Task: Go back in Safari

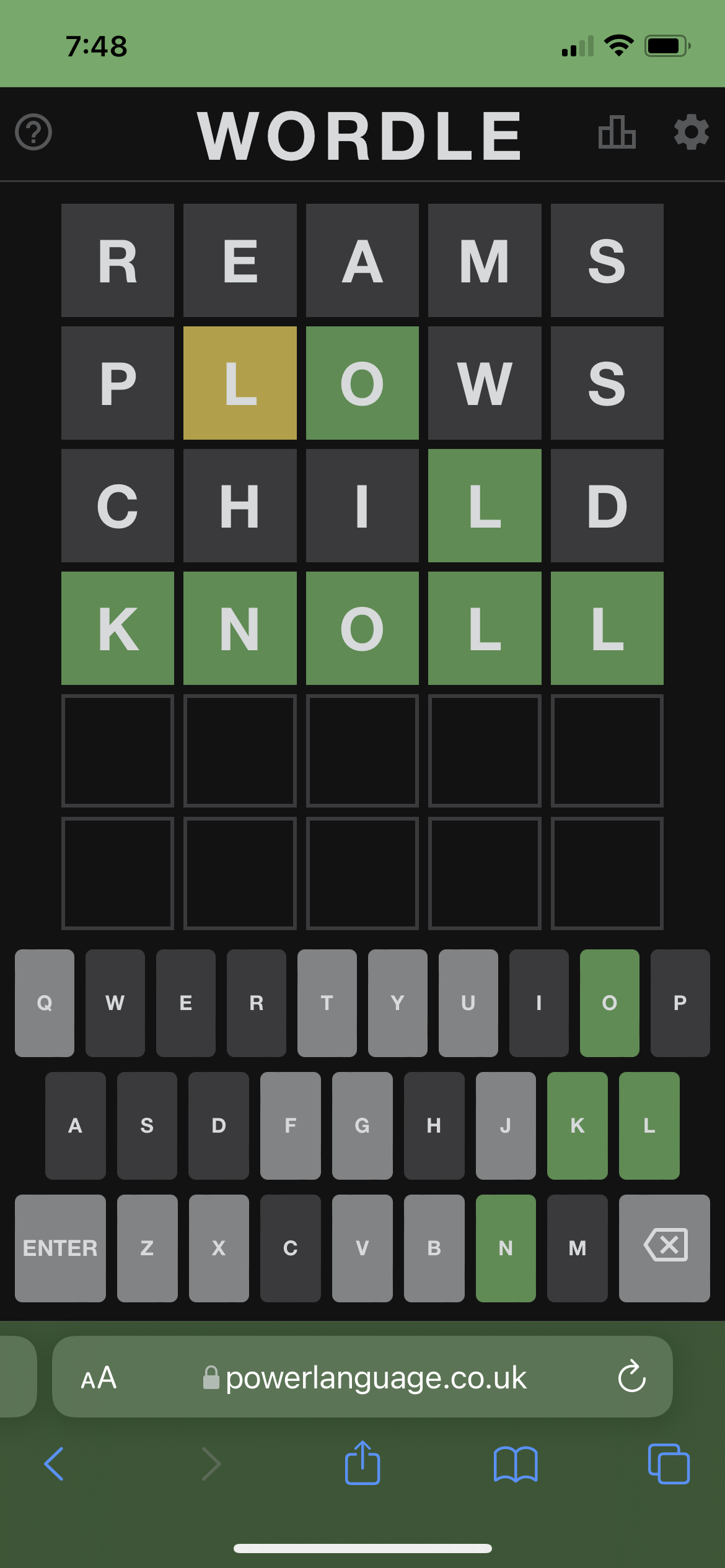Action: pos(54,1464)
